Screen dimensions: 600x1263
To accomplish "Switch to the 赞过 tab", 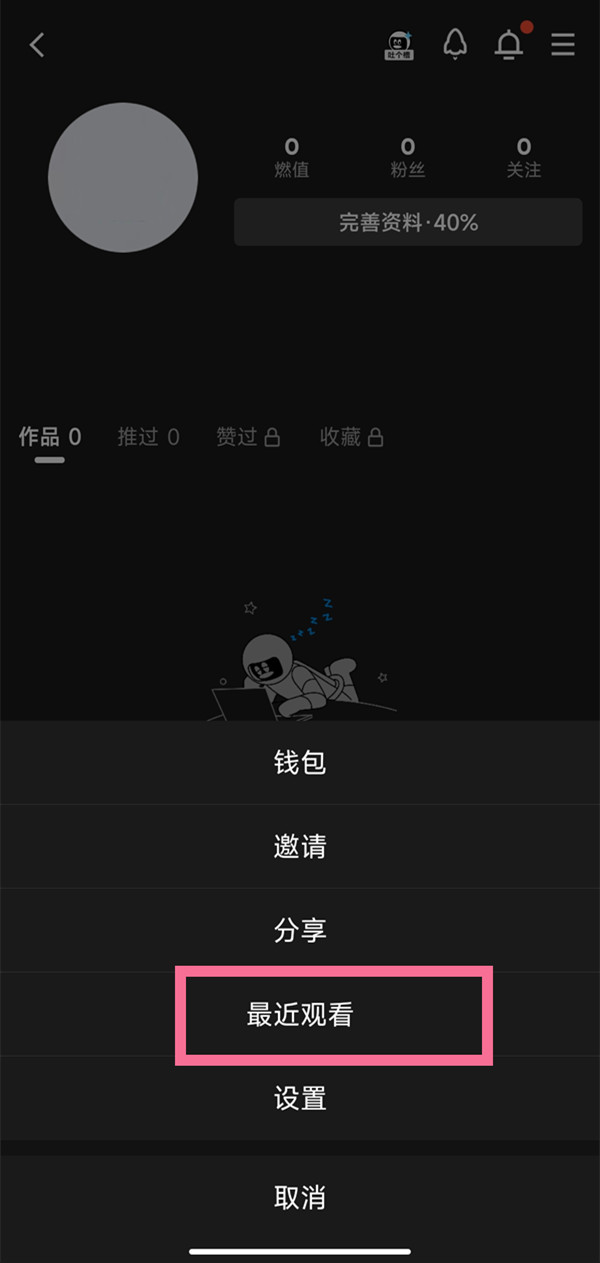I will point(247,437).
